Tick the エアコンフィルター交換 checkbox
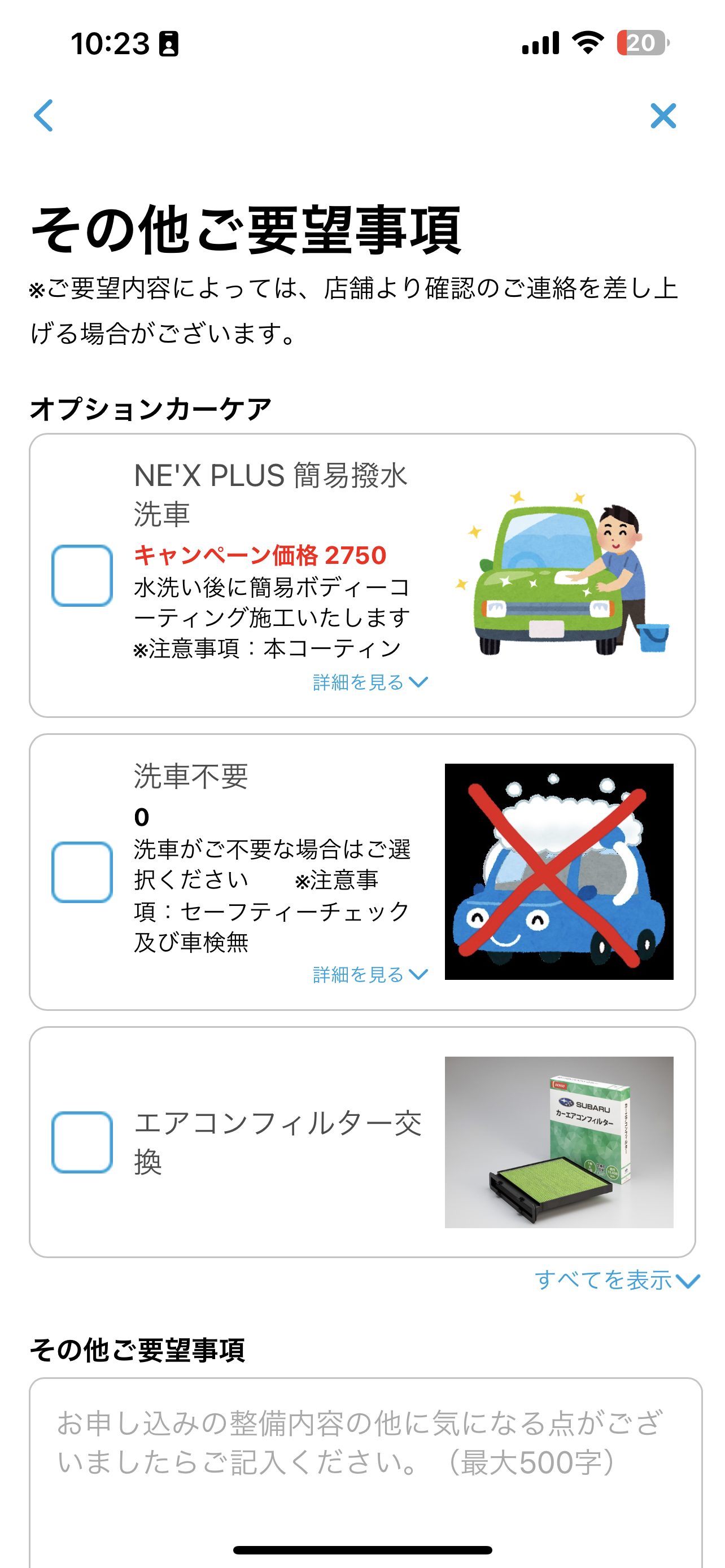Image resolution: width=725 pixels, height=1568 pixels. (82, 1142)
